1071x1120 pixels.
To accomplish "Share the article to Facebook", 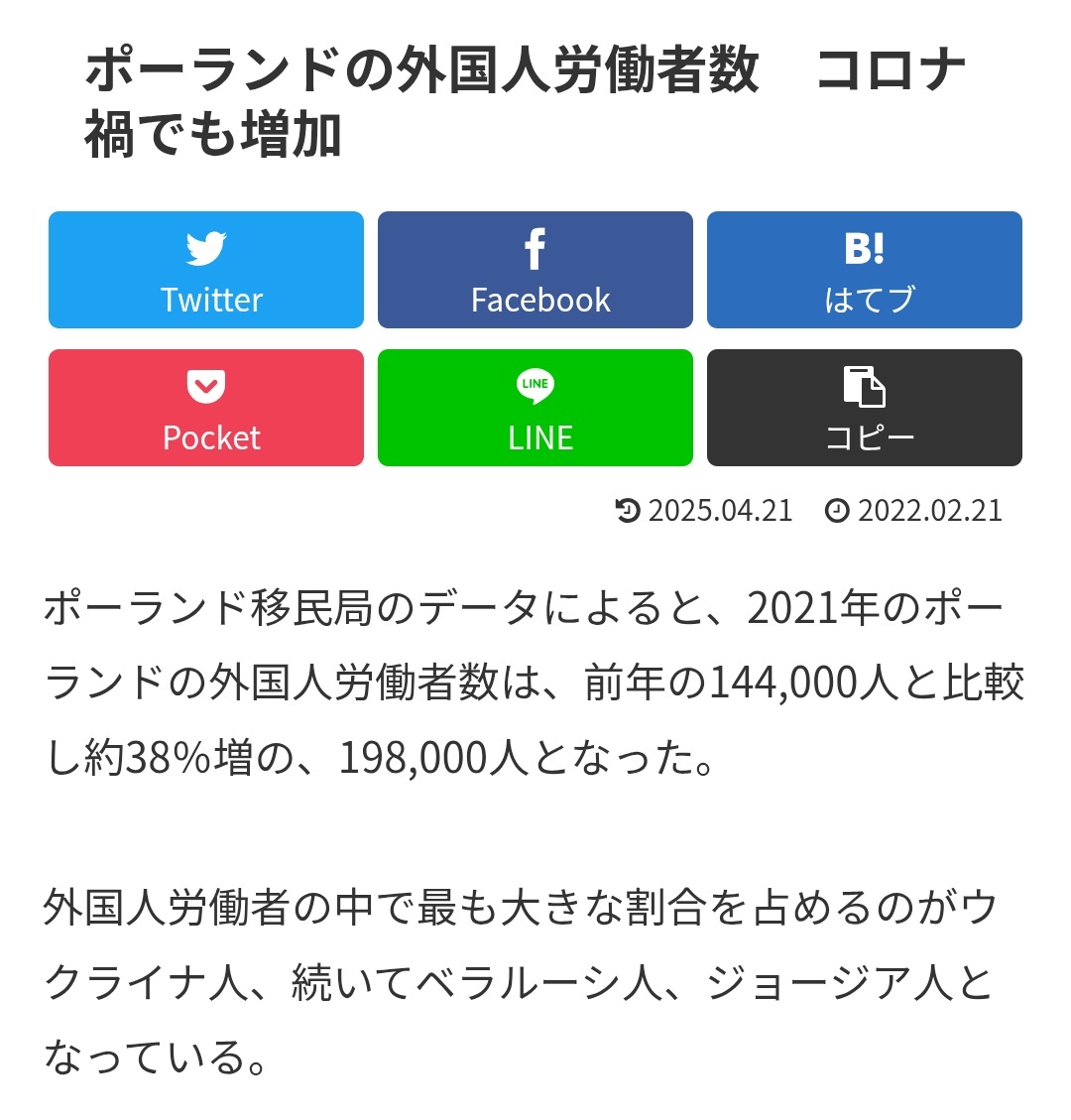I will point(535,269).
